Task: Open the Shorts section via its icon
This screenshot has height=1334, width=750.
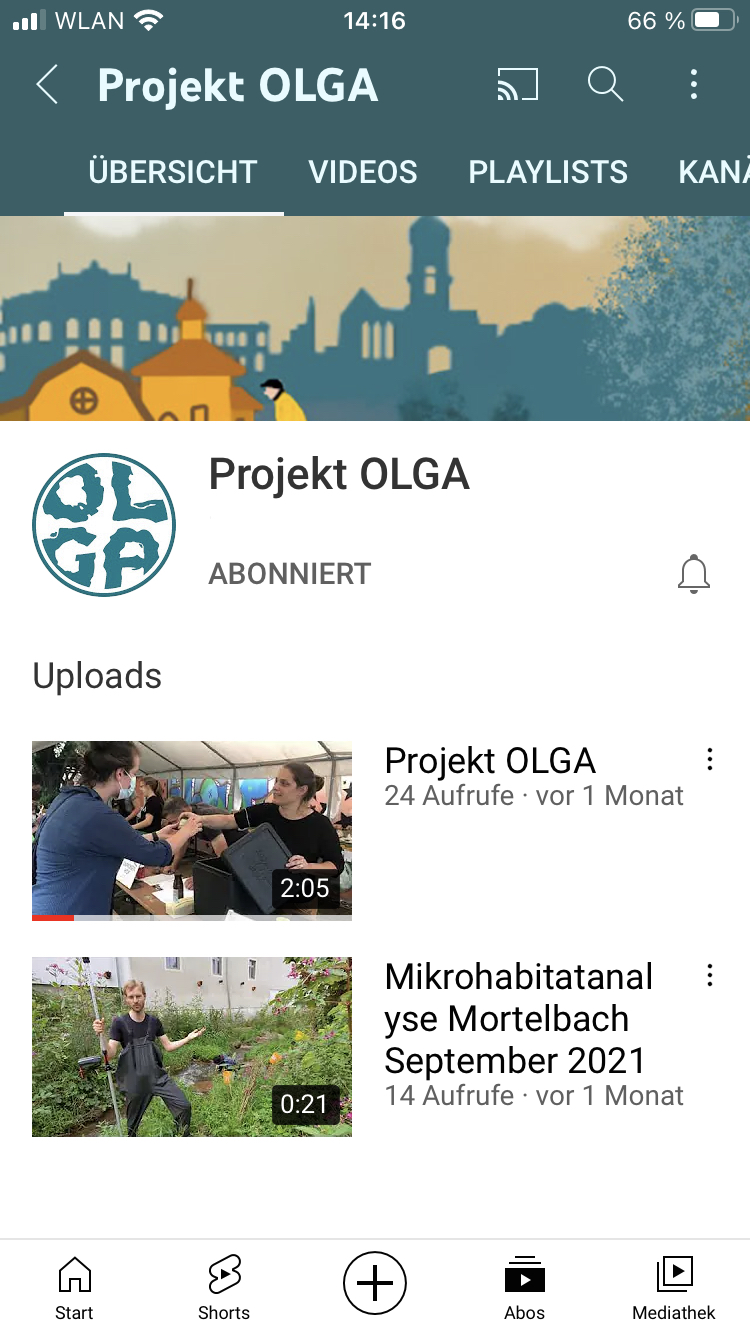Action: click(x=223, y=1283)
